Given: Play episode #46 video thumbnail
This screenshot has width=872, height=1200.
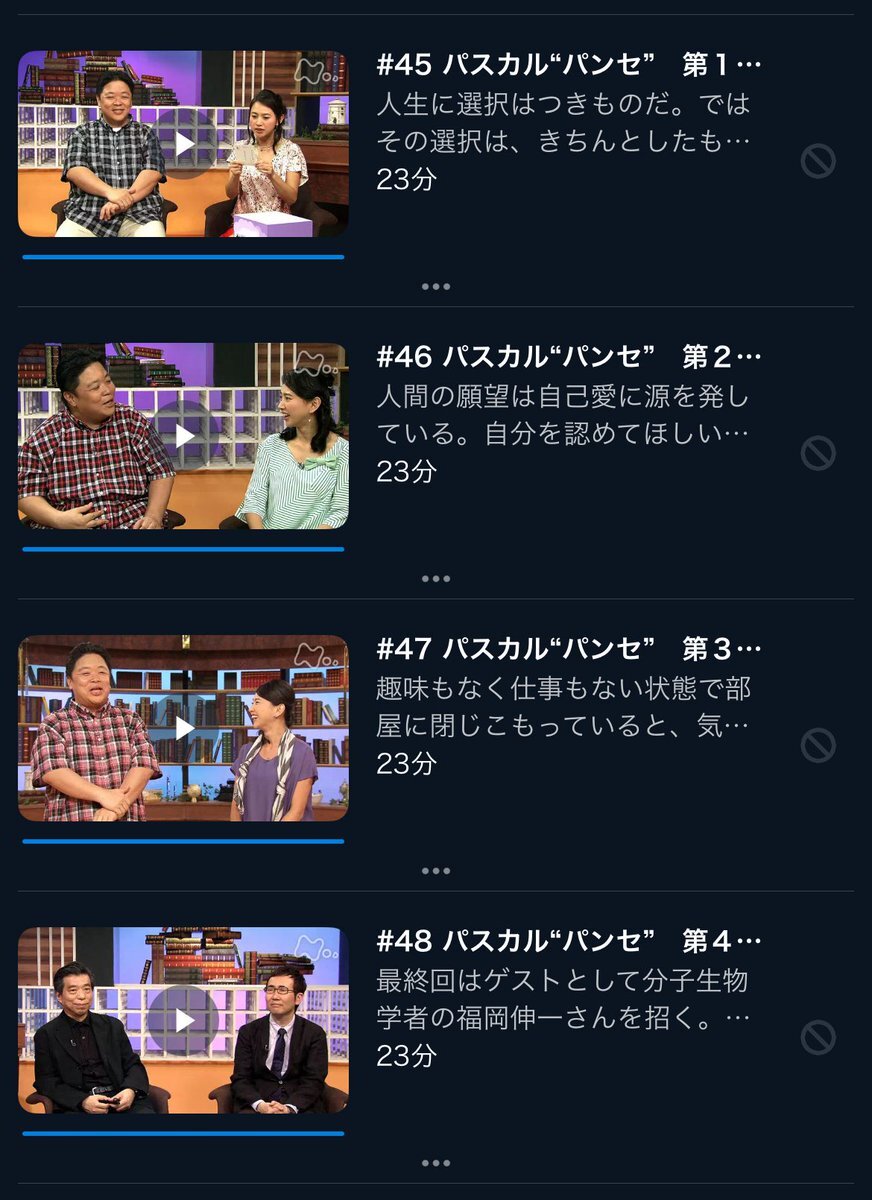Looking at the screenshot, I should [184, 436].
